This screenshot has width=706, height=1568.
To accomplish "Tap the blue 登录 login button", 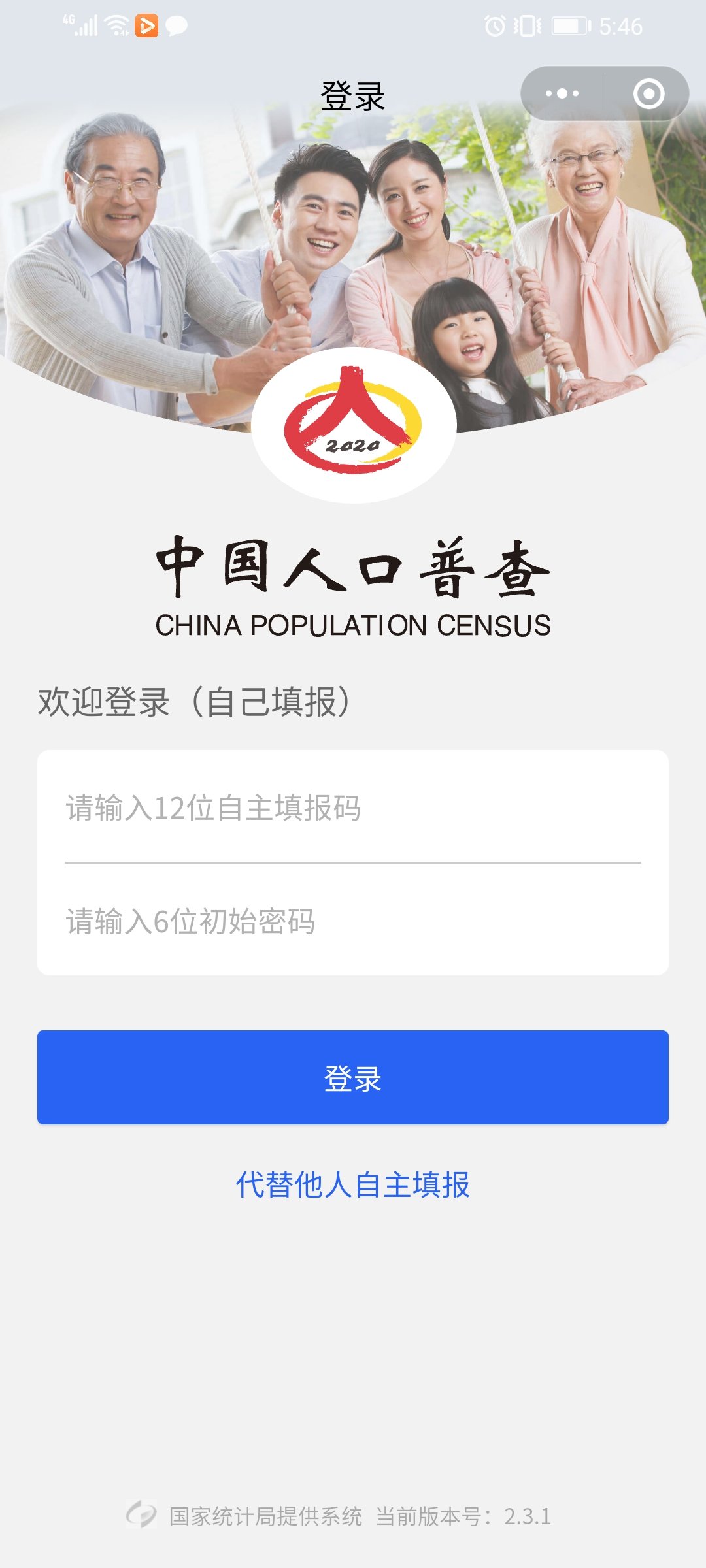I will tap(353, 1077).
